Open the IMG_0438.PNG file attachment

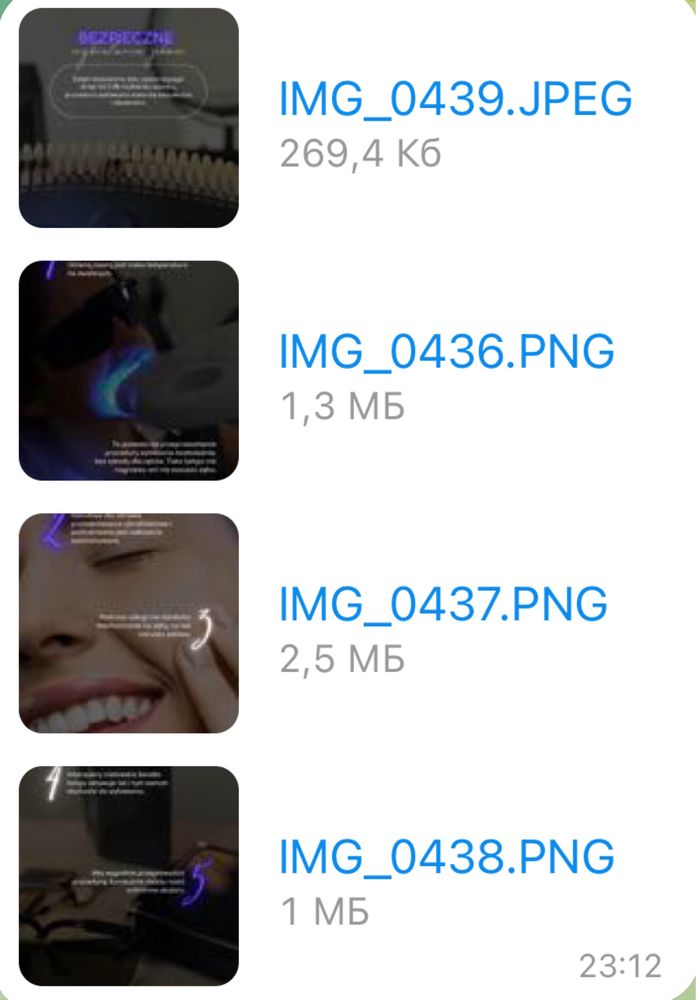[x=446, y=857]
